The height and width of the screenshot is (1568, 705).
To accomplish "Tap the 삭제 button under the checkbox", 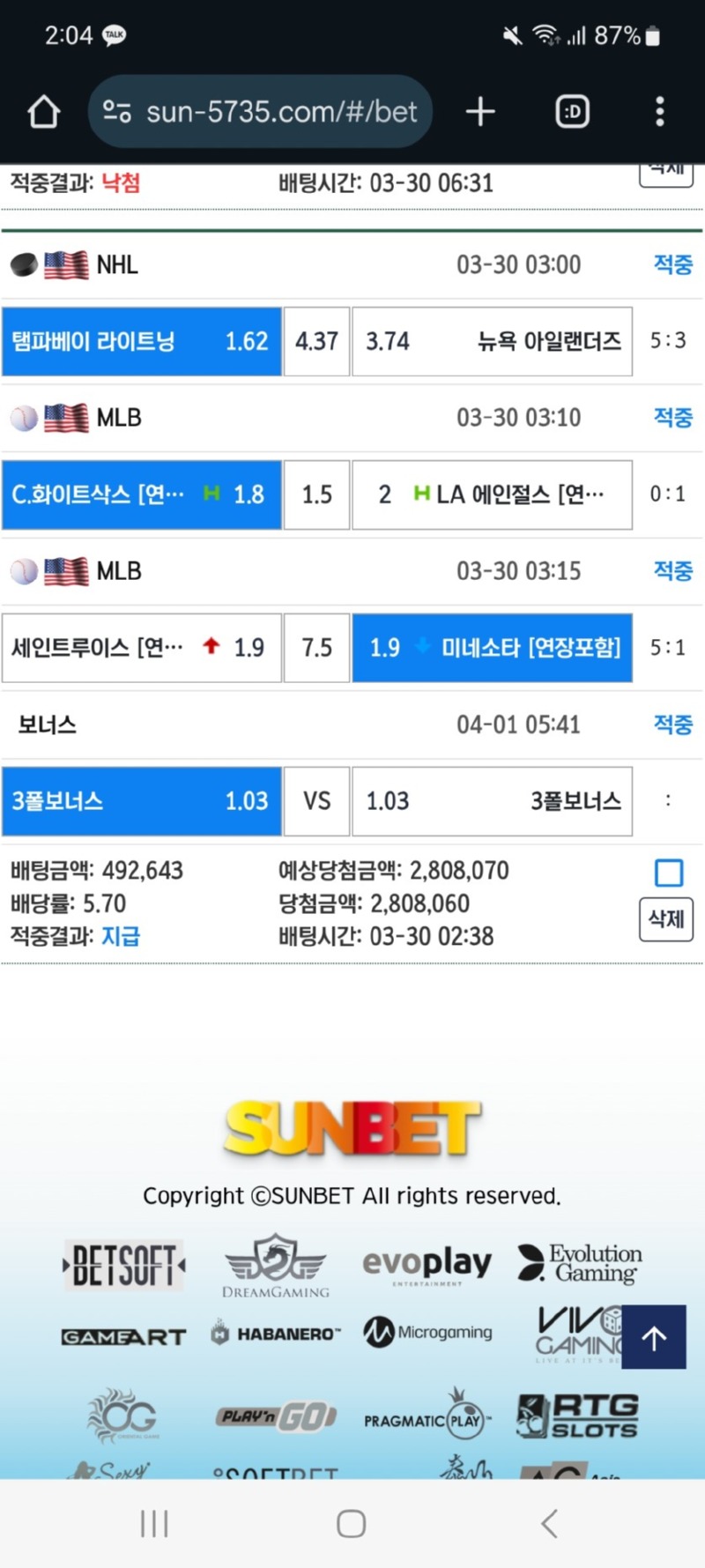I will pyautogui.click(x=666, y=919).
